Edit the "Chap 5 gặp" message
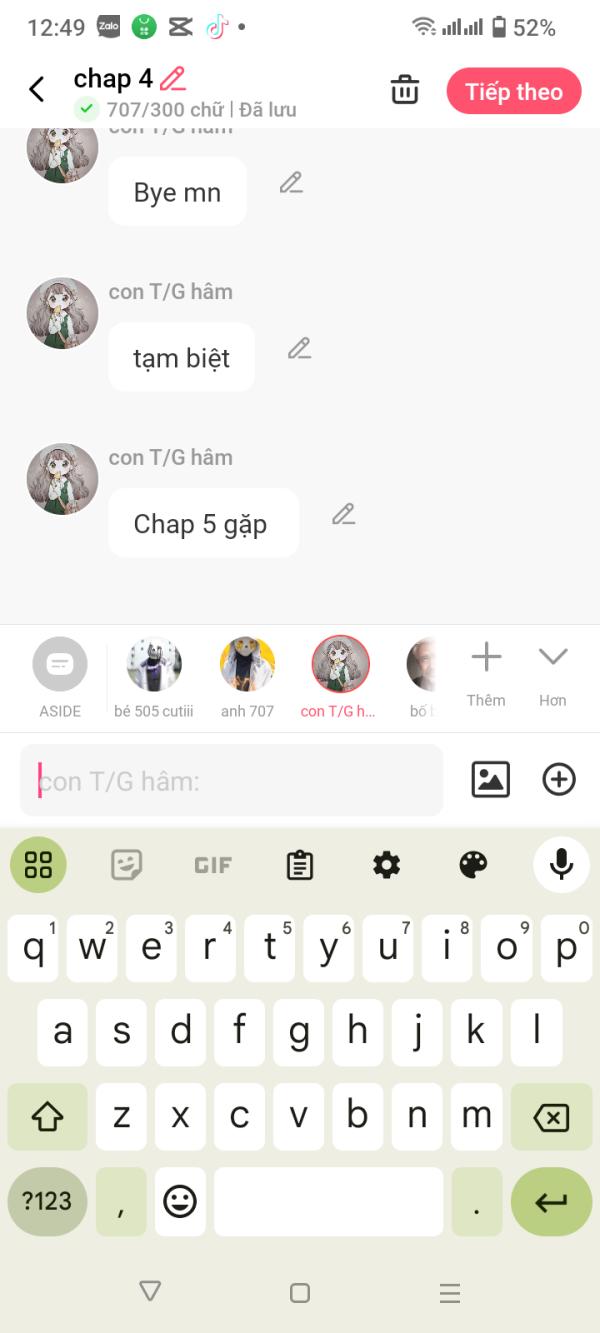This screenshot has width=600, height=1333. click(x=343, y=514)
